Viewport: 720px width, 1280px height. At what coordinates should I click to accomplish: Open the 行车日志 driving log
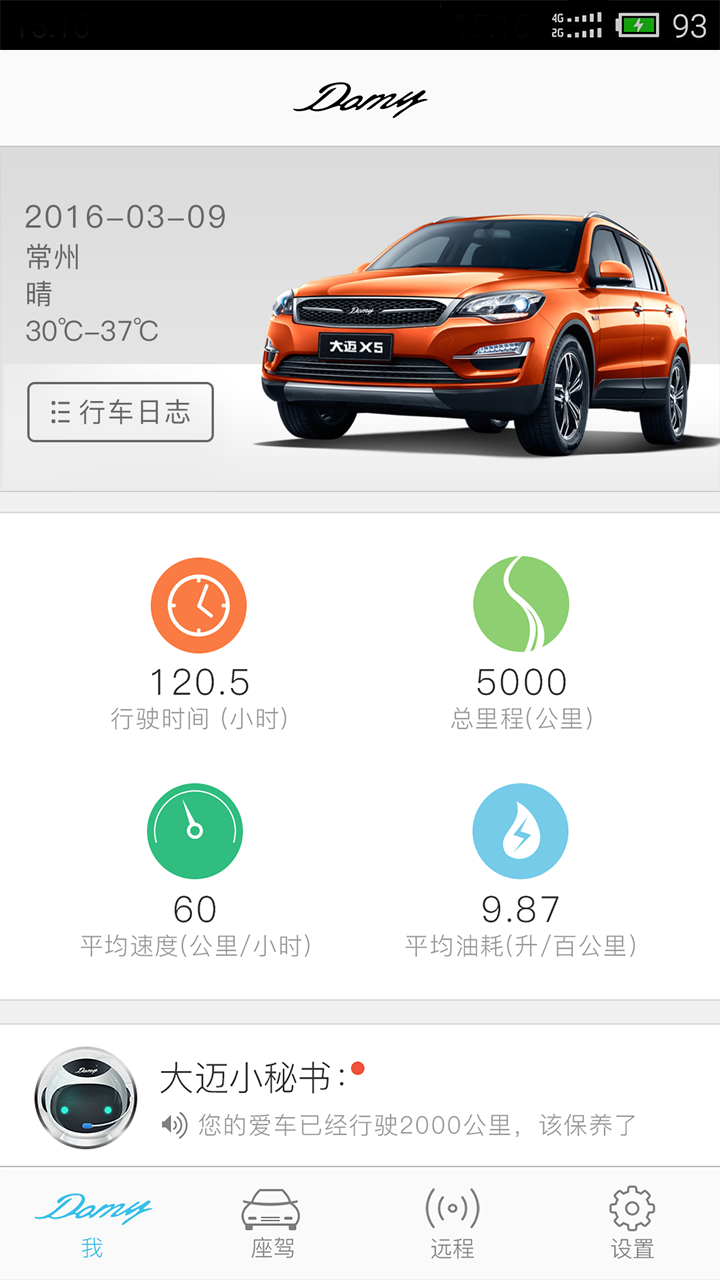(120, 412)
